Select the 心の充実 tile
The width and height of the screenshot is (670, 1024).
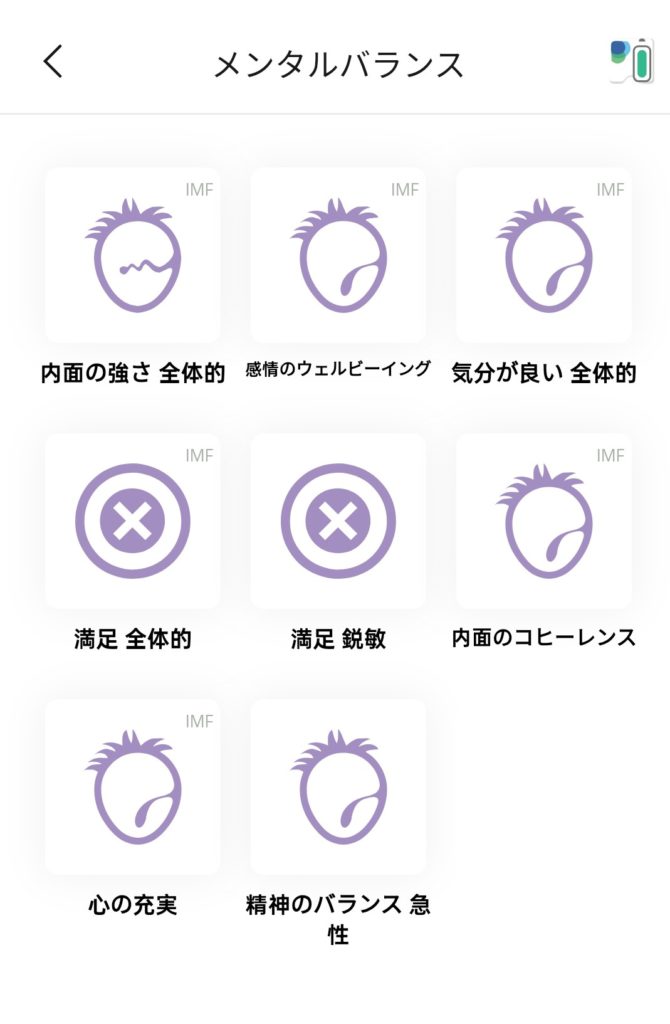133,787
